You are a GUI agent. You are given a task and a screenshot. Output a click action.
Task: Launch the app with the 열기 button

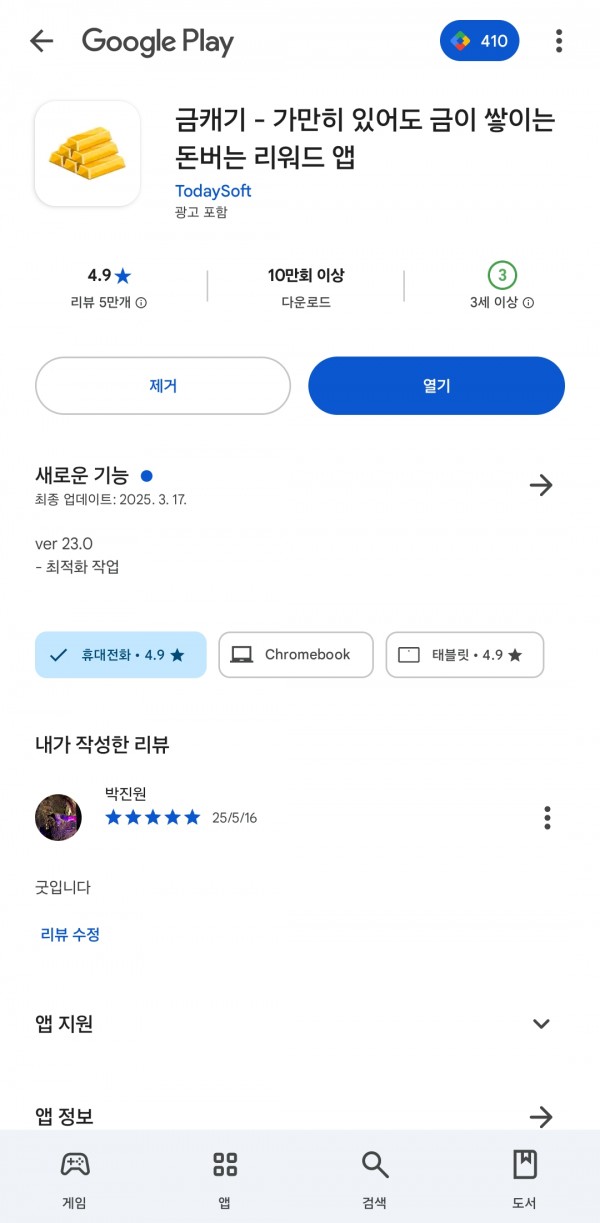436,386
